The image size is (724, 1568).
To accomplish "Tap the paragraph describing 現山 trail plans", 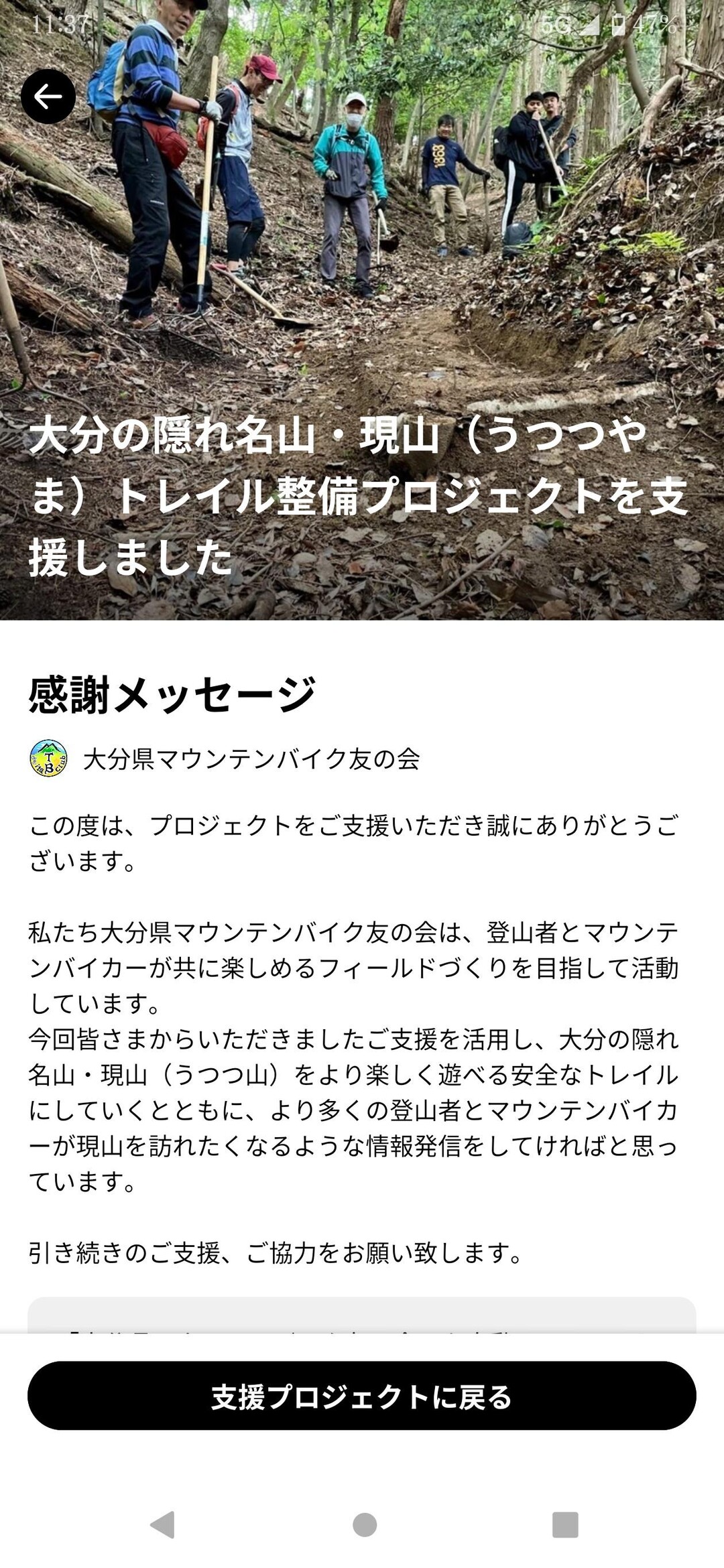I will (x=362, y=1106).
